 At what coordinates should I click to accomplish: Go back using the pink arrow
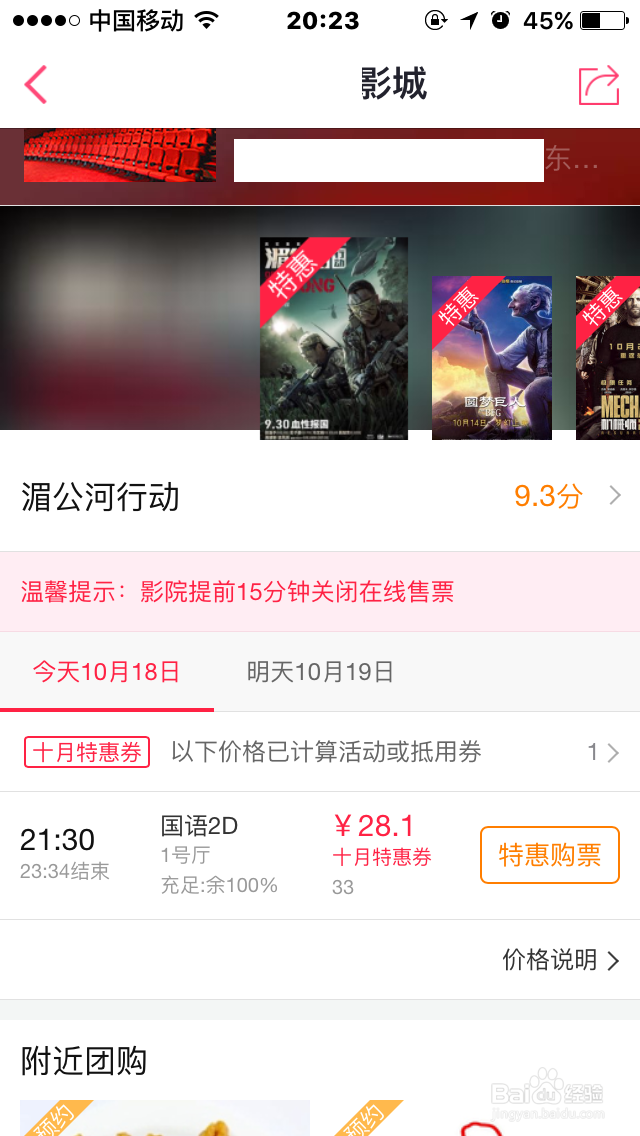tap(36, 85)
